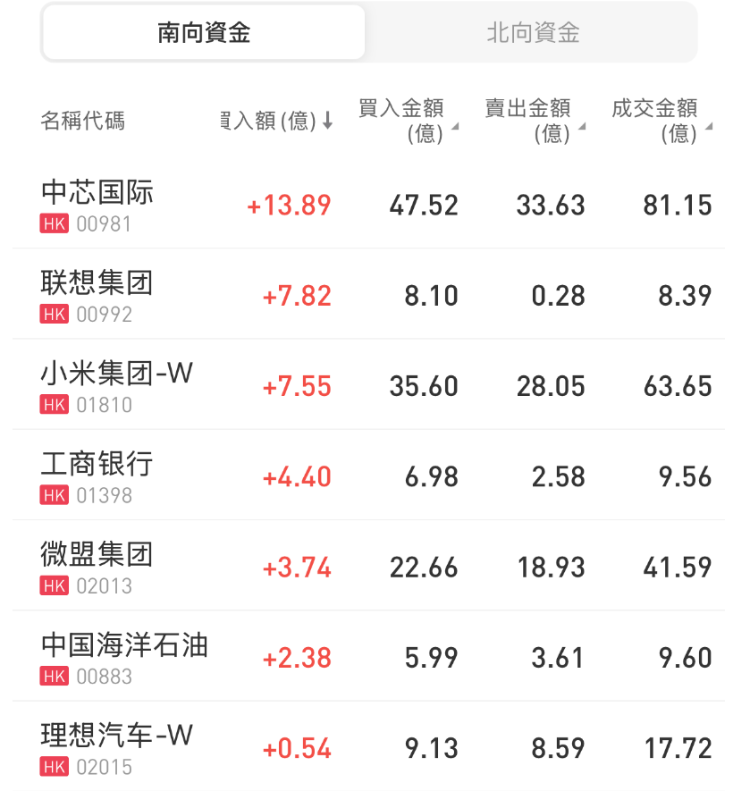Sort by 賣出金額 column
Screen dimensions: 750x791
pyautogui.click(x=533, y=120)
